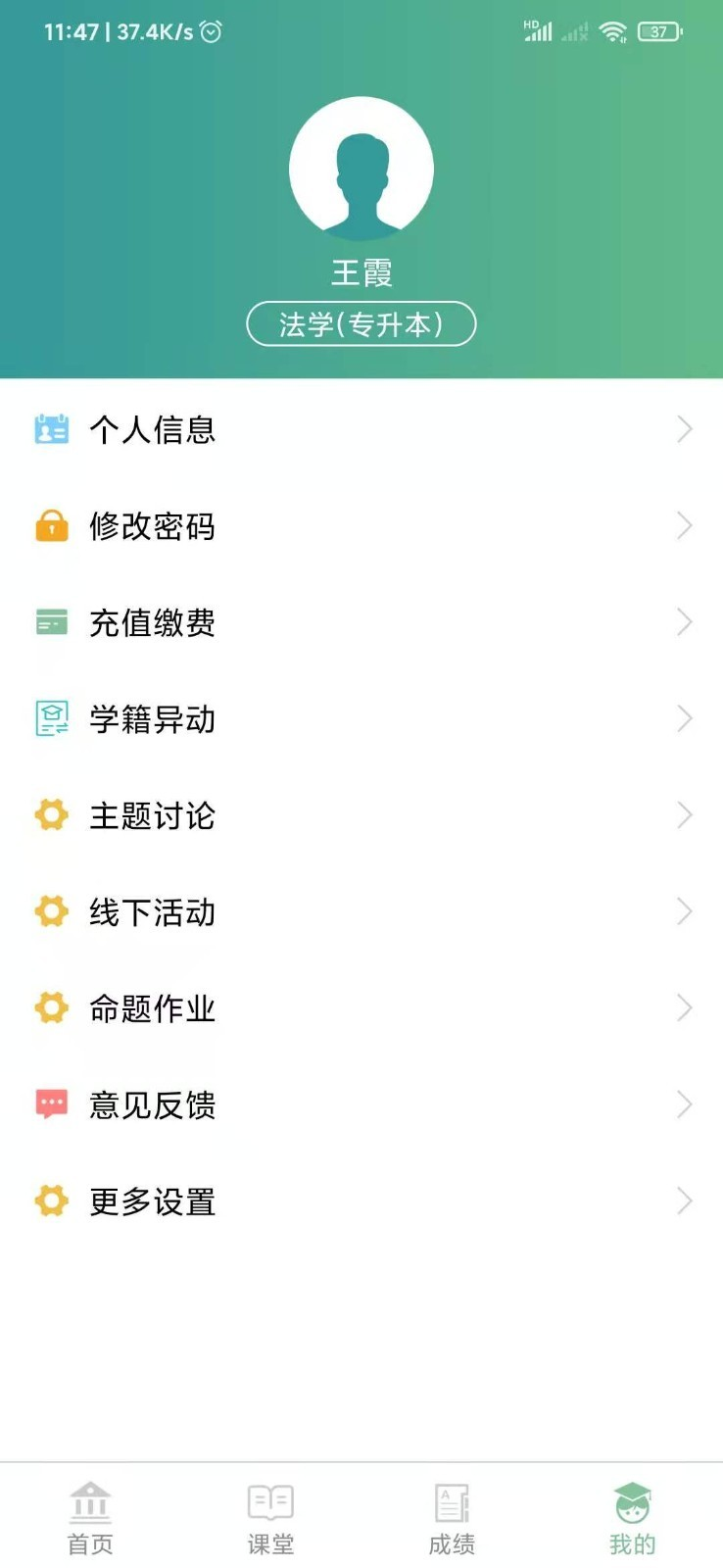This screenshot has height=1568, width=723.
Task: Open 个人信息 personal info
Action: (361, 429)
